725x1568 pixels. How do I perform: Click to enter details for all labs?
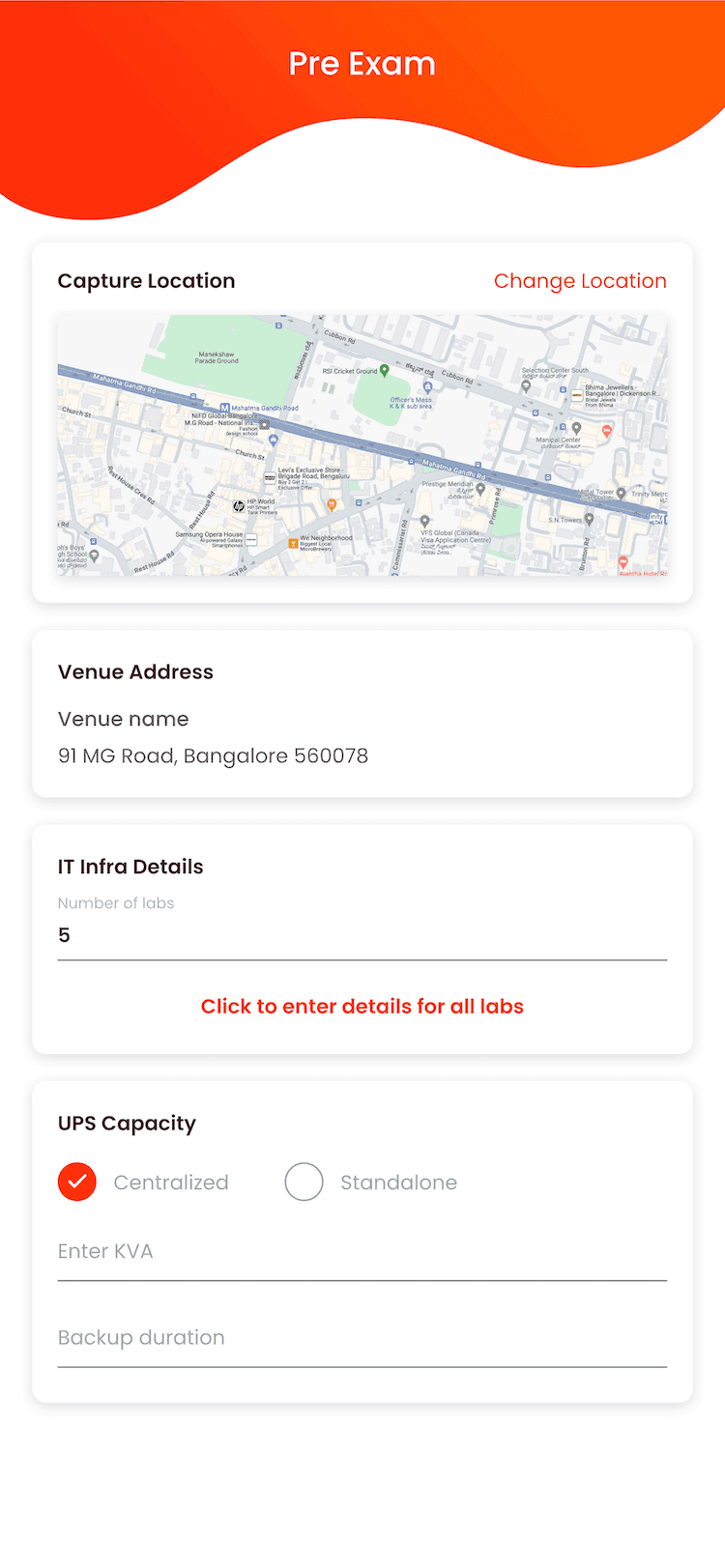point(362,1006)
